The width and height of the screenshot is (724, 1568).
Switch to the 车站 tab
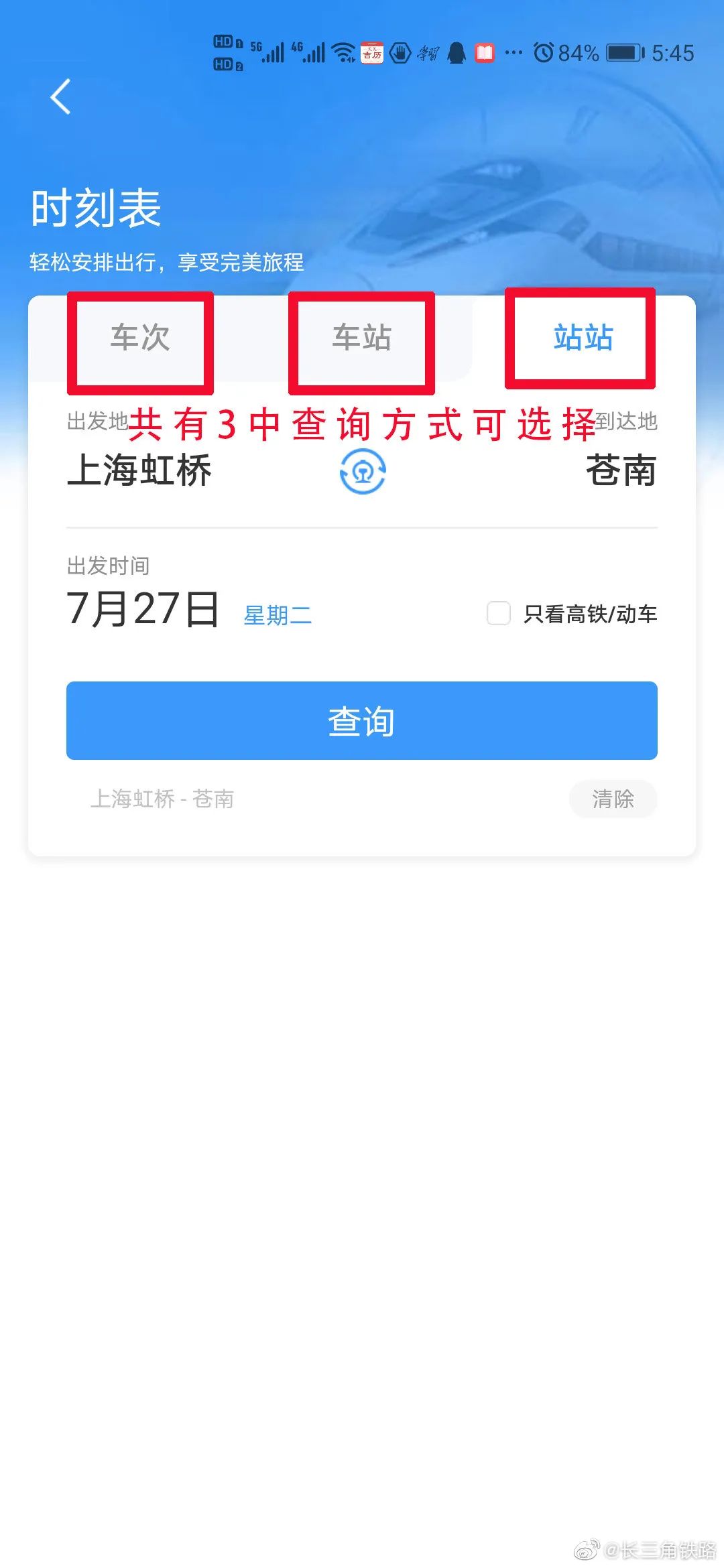point(362,338)
